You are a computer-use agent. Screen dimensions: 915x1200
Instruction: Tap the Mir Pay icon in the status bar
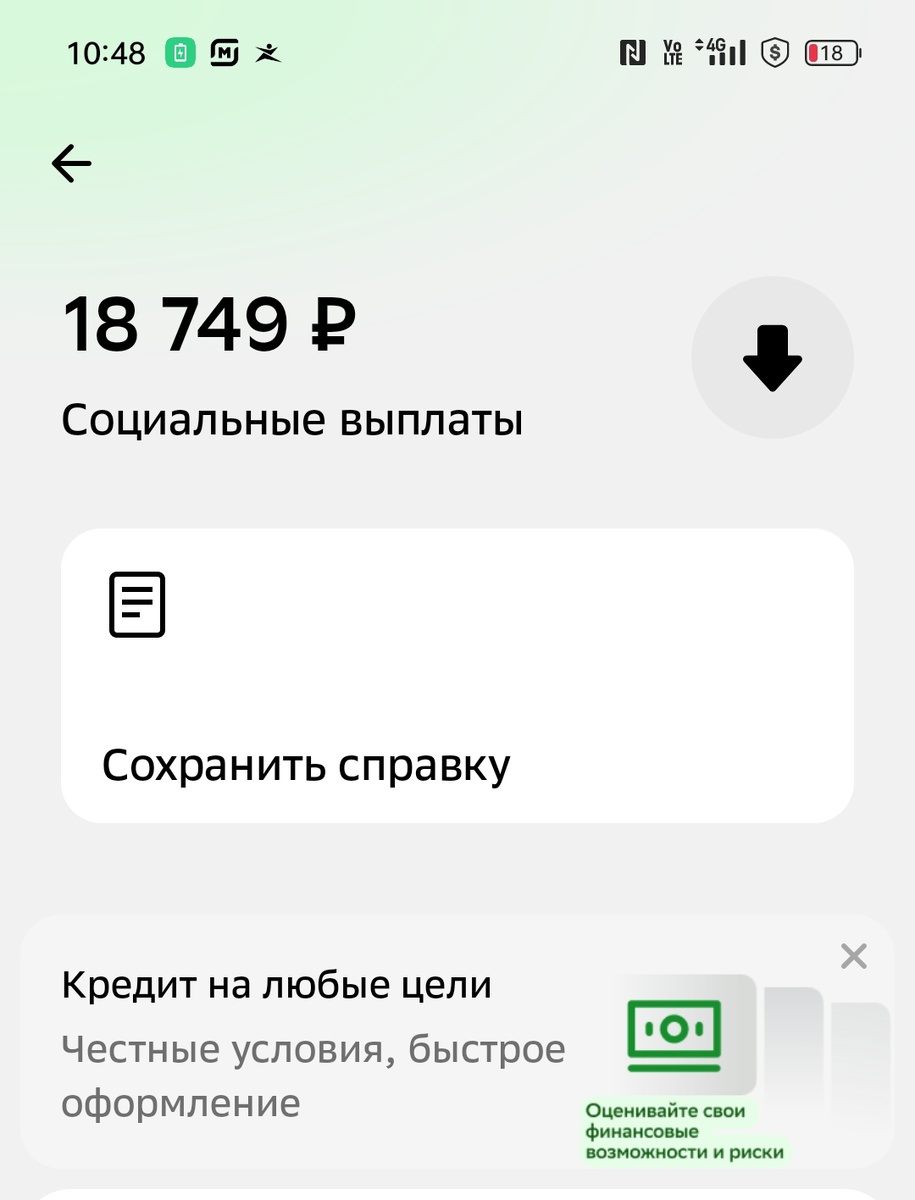[223, 51]
